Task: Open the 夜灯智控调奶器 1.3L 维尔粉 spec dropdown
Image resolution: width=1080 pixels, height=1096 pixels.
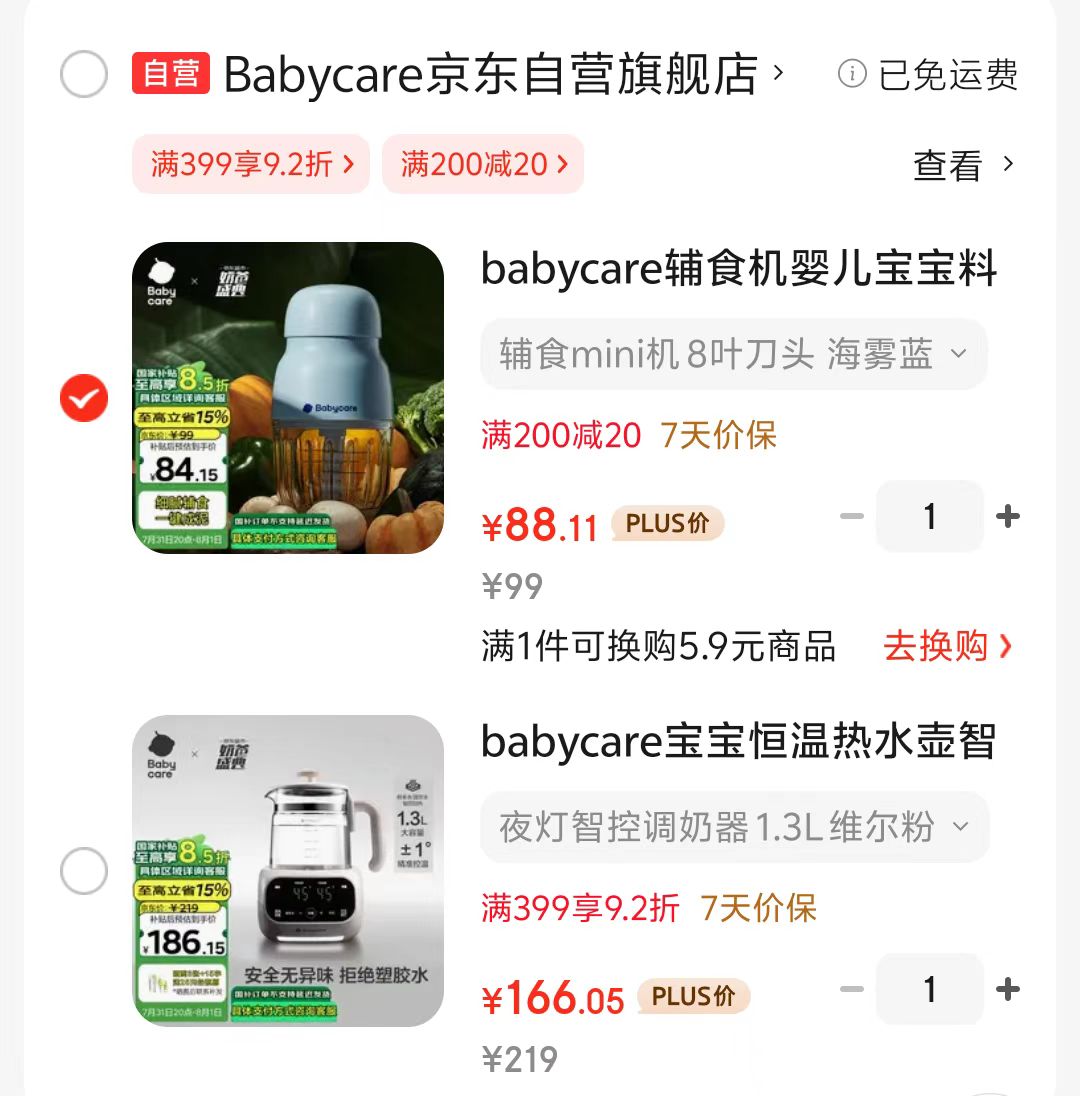Action: coord(735,827)
